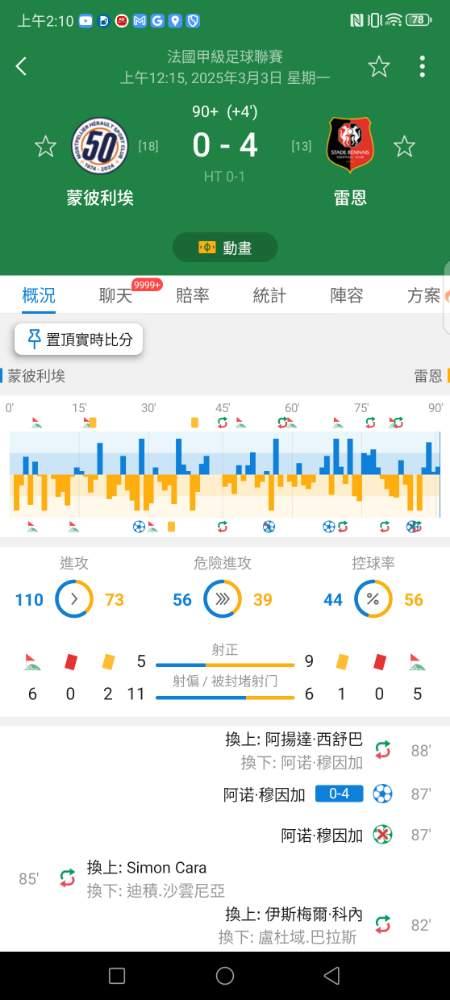Image resolution: width=450 pixels, height=1000 pixels.
Task: Open the 雷恩 team logo
Action: pos(350,146)
